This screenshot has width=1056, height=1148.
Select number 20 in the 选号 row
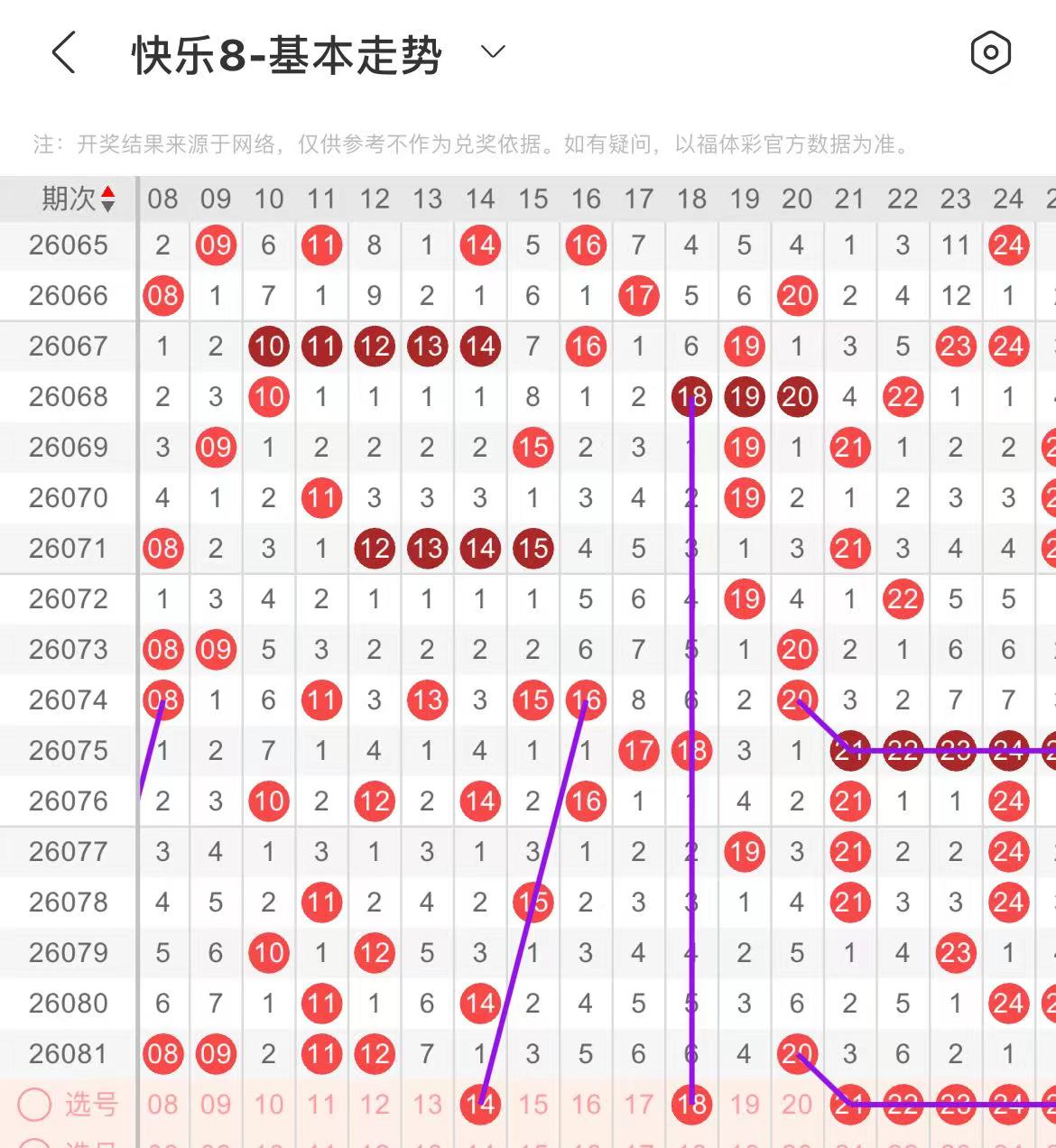[797, 1105]
